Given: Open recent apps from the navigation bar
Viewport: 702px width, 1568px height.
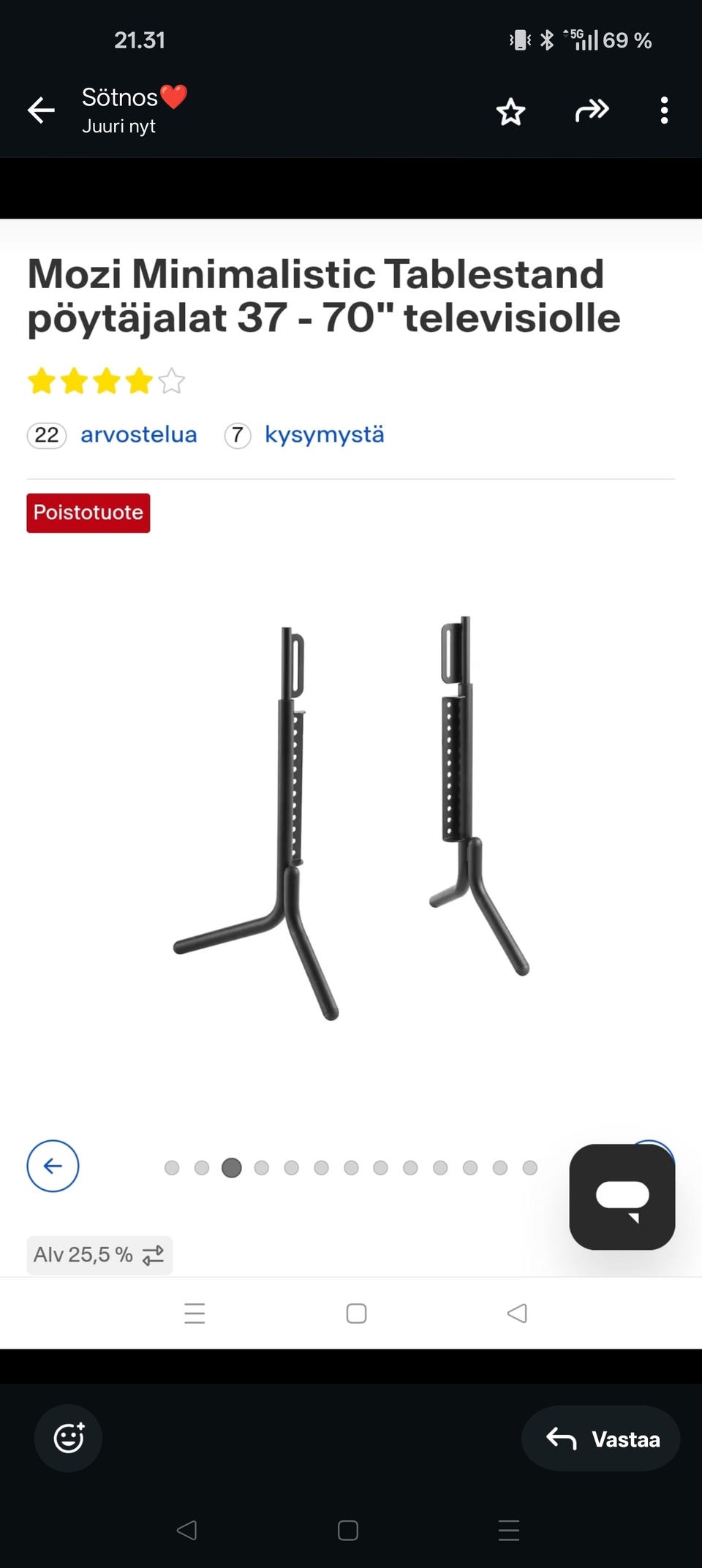Looking at the screenshot, I should click(509, 1530).
